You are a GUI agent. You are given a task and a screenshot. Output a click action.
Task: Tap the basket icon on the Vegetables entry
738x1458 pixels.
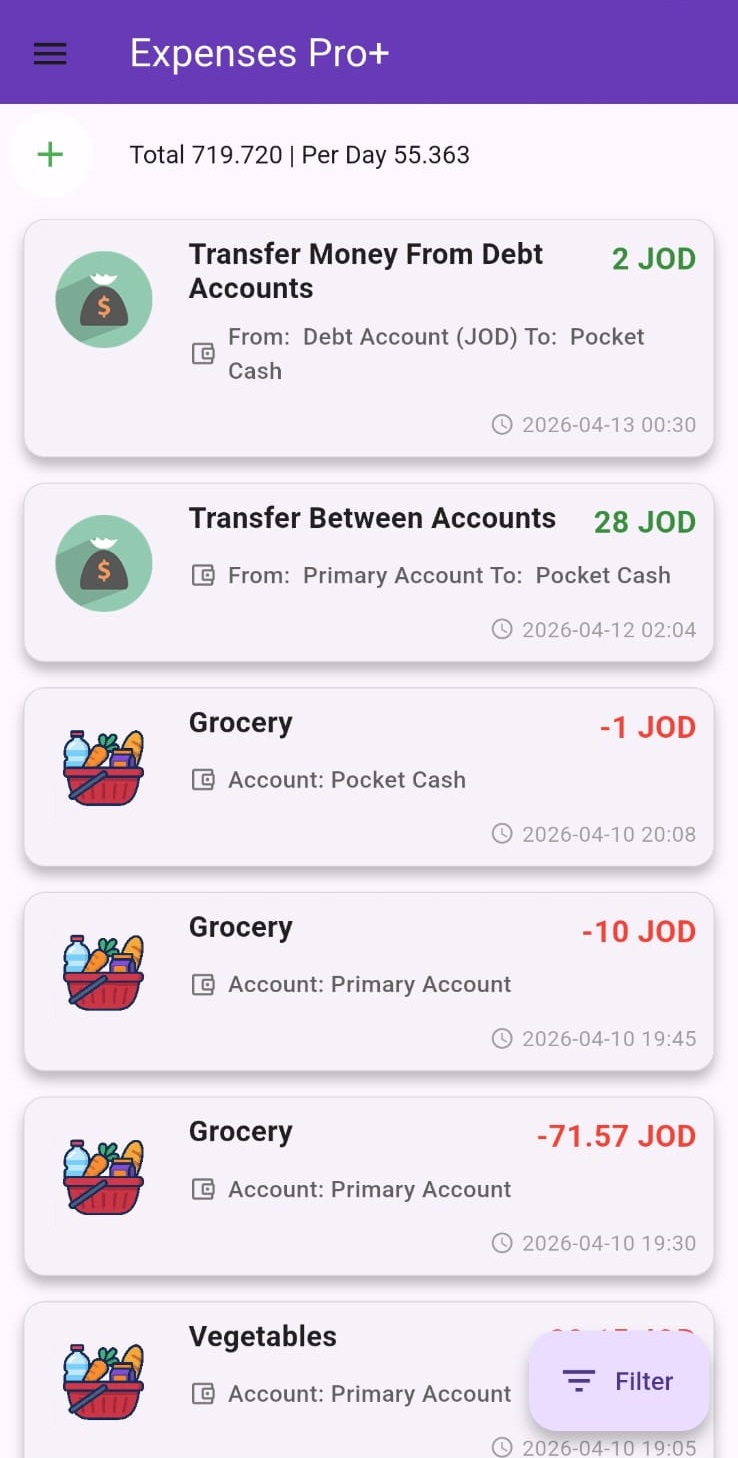point(104,1377)
